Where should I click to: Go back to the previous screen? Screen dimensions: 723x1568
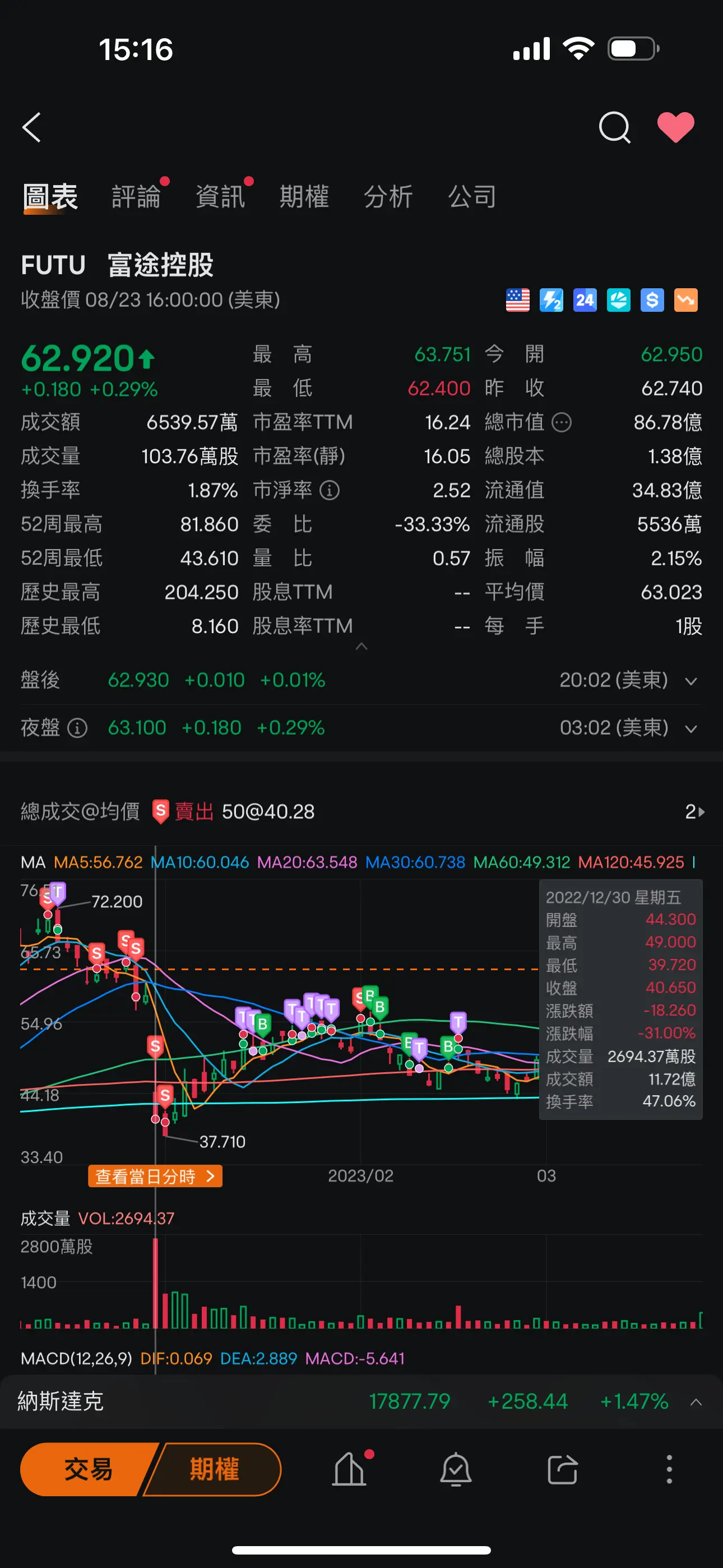click(x=31, y=127)
